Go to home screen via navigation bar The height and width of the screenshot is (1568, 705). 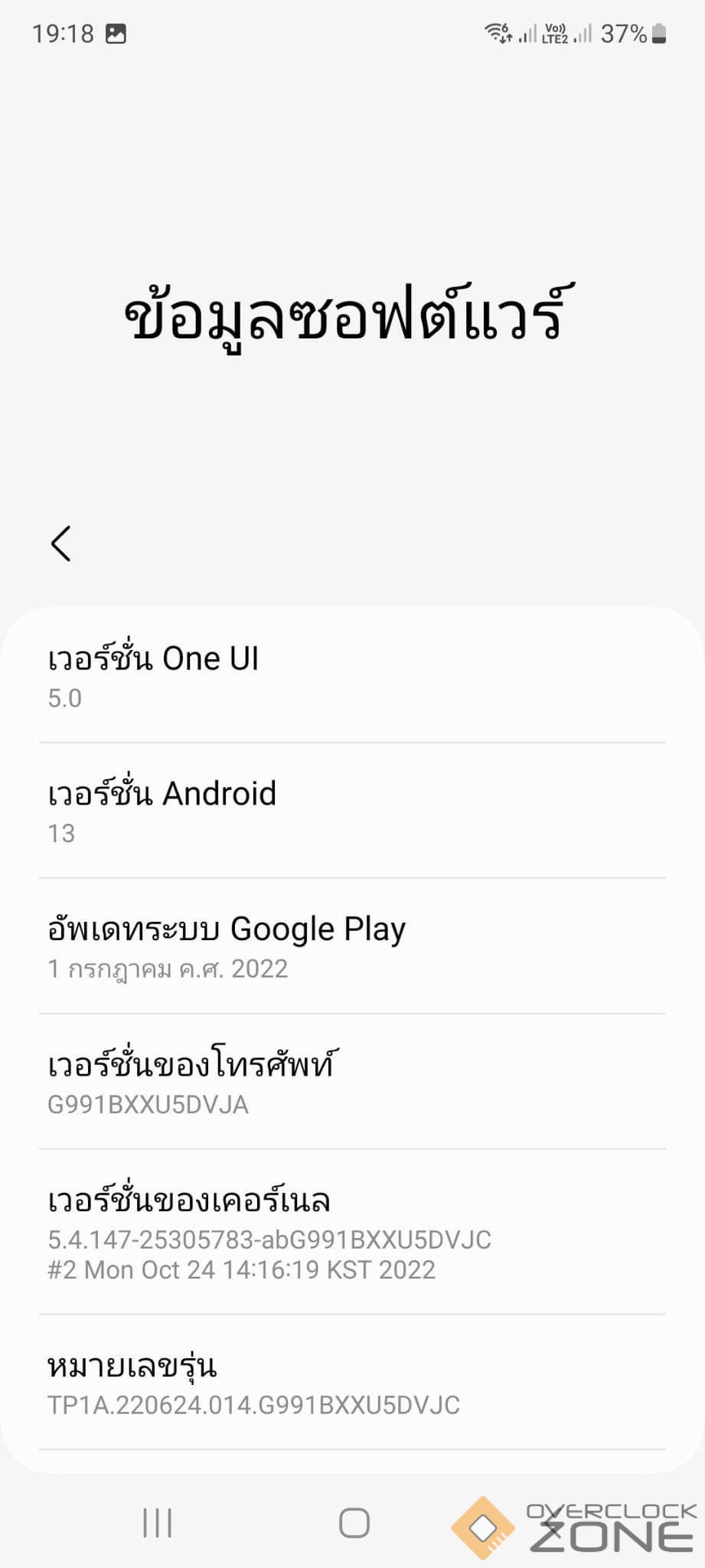(354, 1523)
